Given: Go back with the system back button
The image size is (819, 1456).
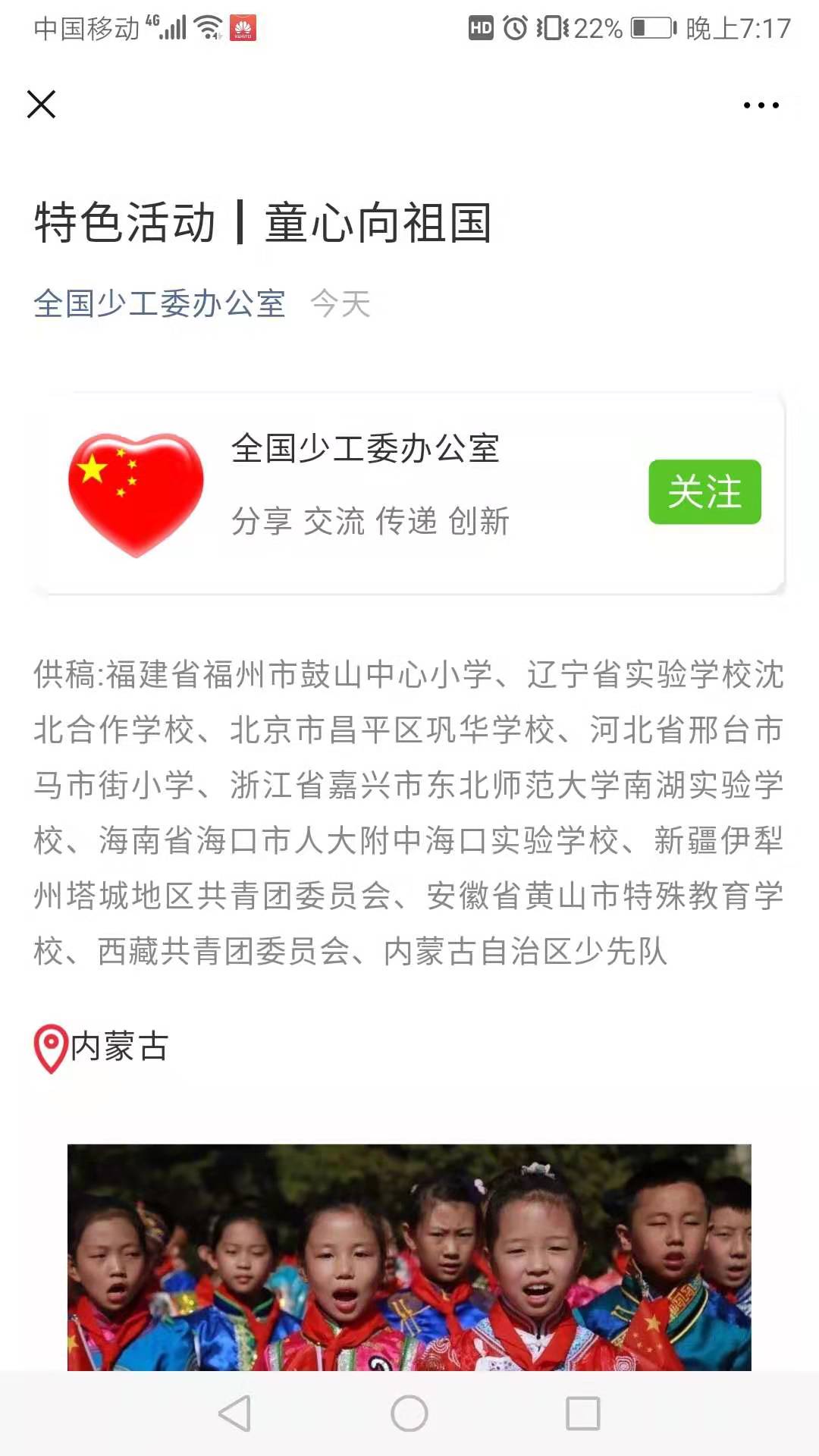Looking at the screenshot, I should 234,1414.
